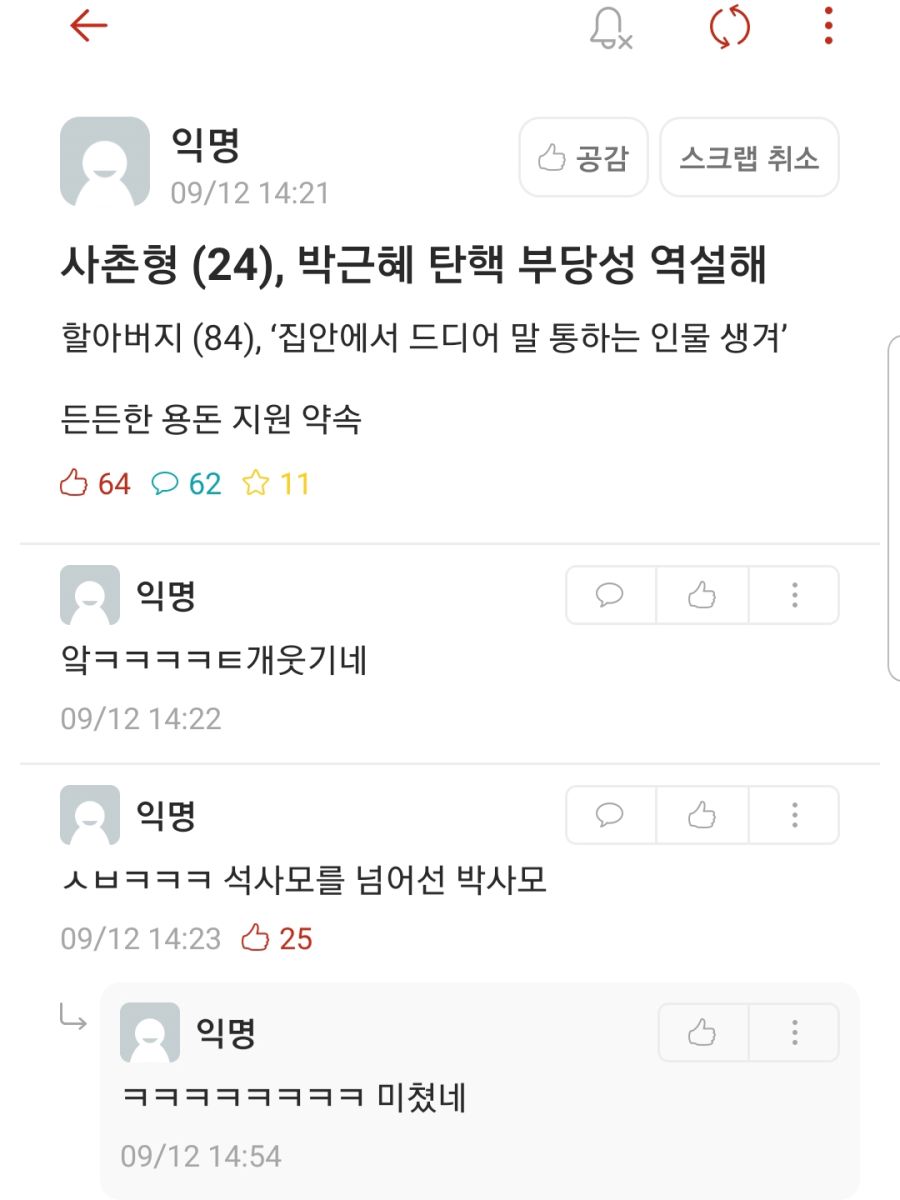Reply to the 개웃기네 comment

610,596
